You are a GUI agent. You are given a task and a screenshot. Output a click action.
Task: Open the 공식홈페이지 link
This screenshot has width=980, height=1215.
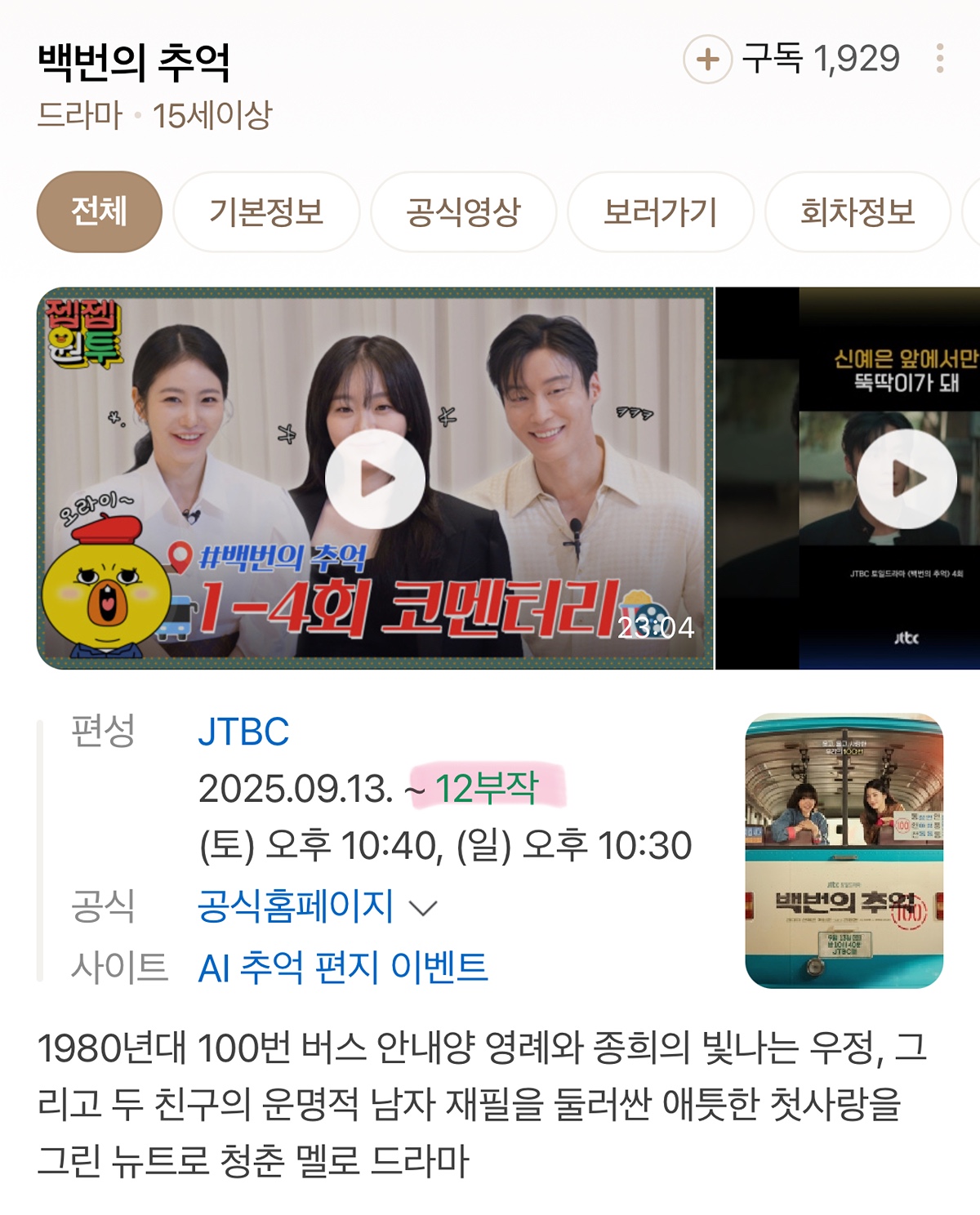296,906
